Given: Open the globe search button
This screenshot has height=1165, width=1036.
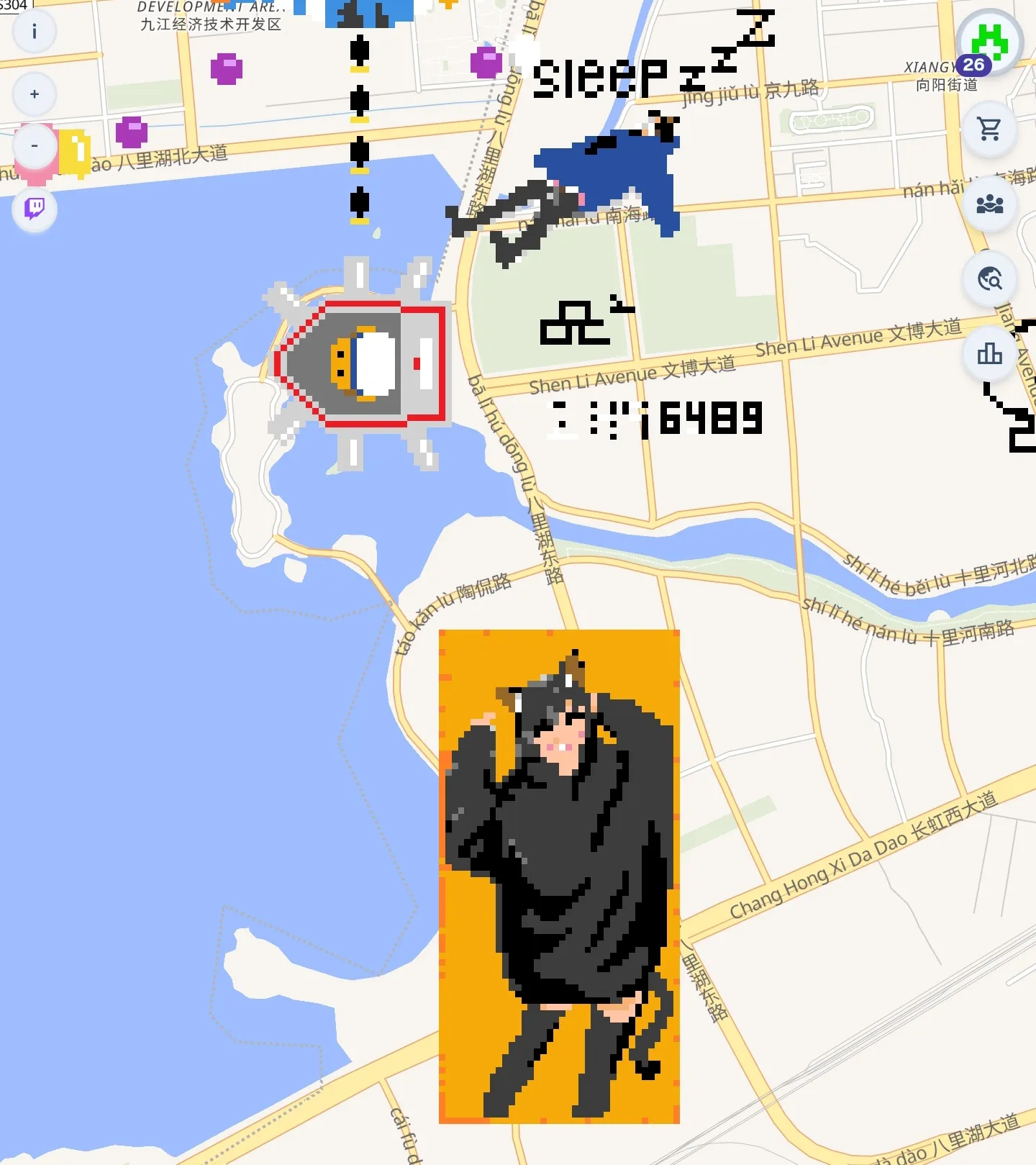Looking at the screenshot, I should [990, 278].
